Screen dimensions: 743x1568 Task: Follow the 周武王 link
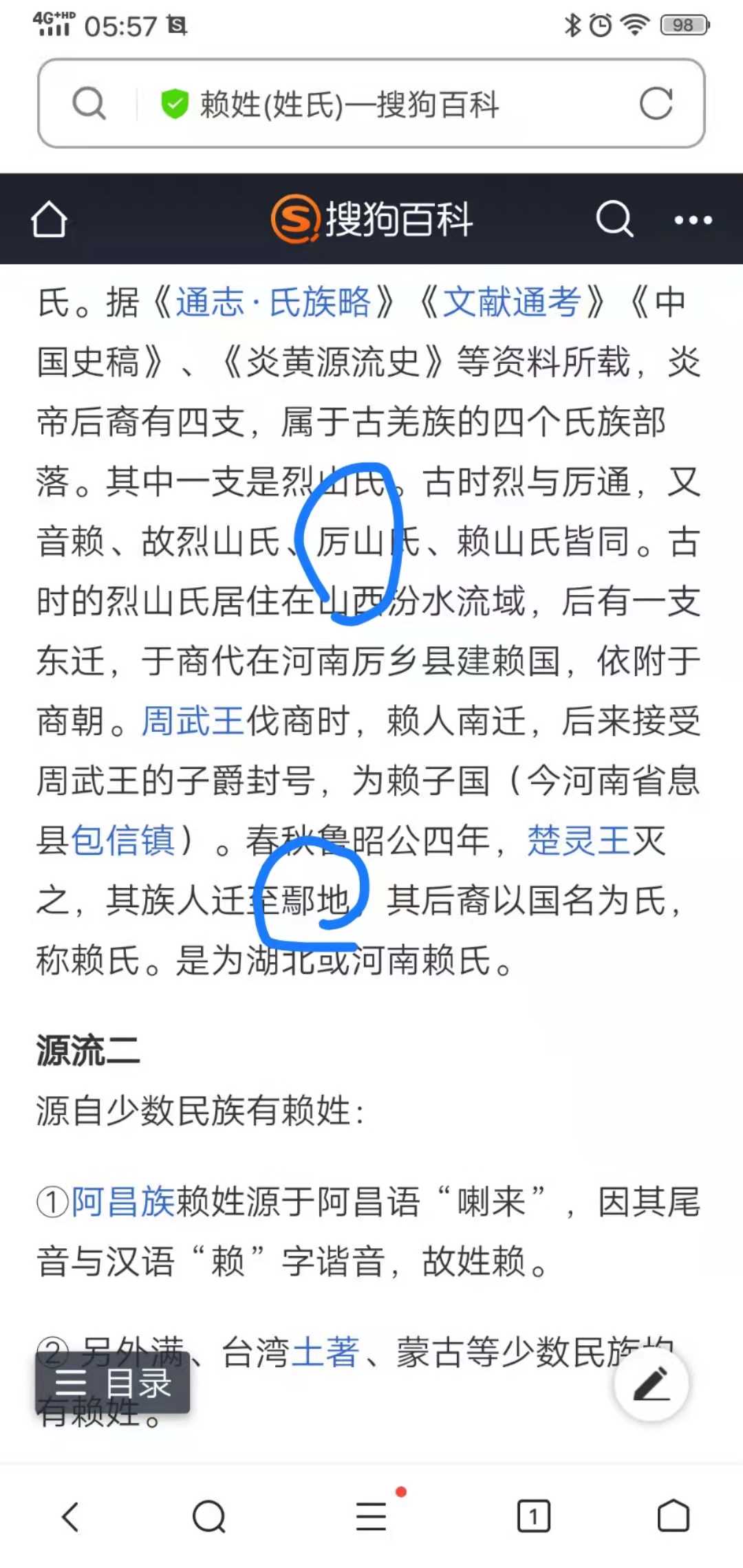pyautogui.click(x=193, y=721)
